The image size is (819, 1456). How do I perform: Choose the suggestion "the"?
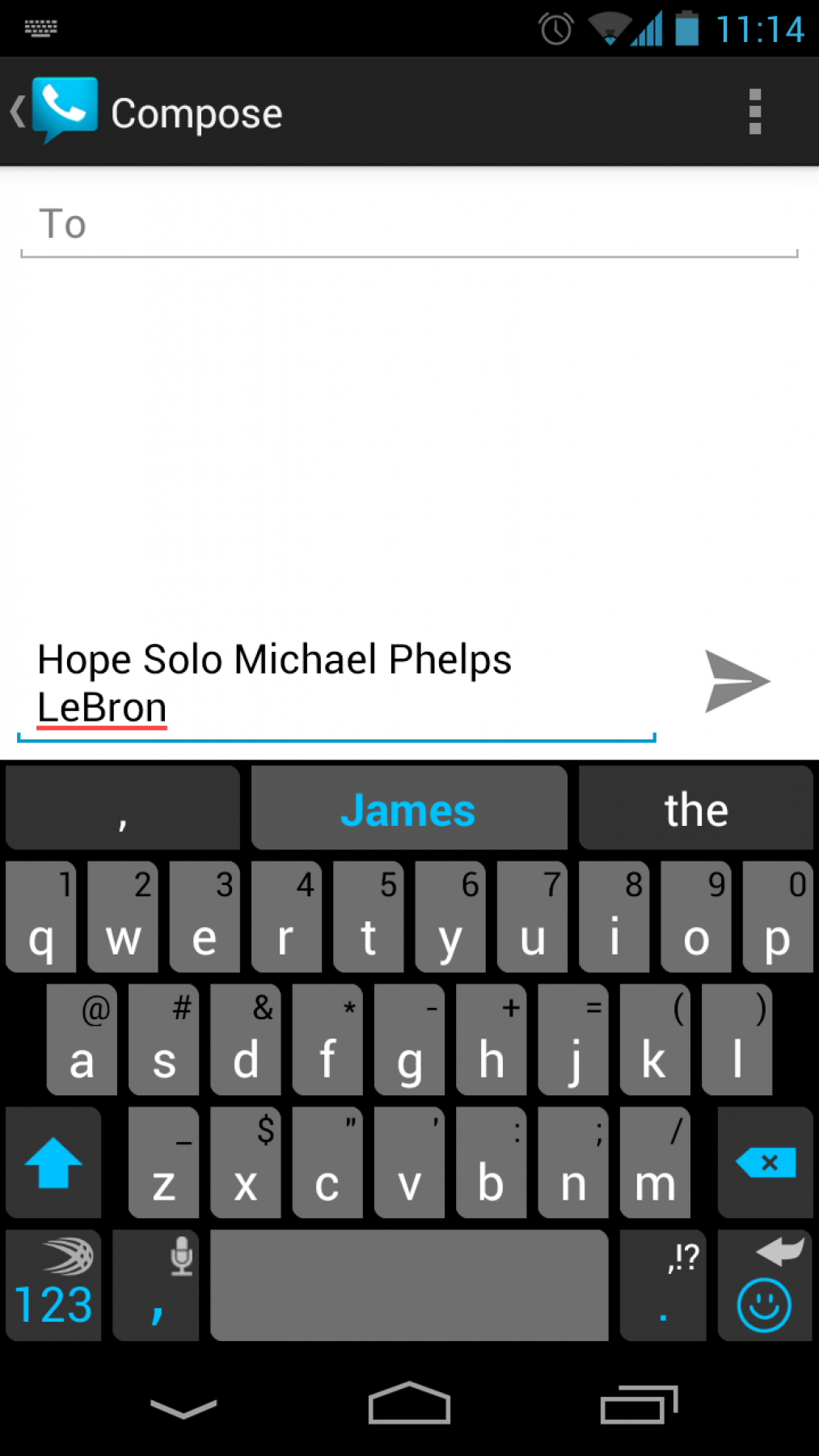coord(695,810)
